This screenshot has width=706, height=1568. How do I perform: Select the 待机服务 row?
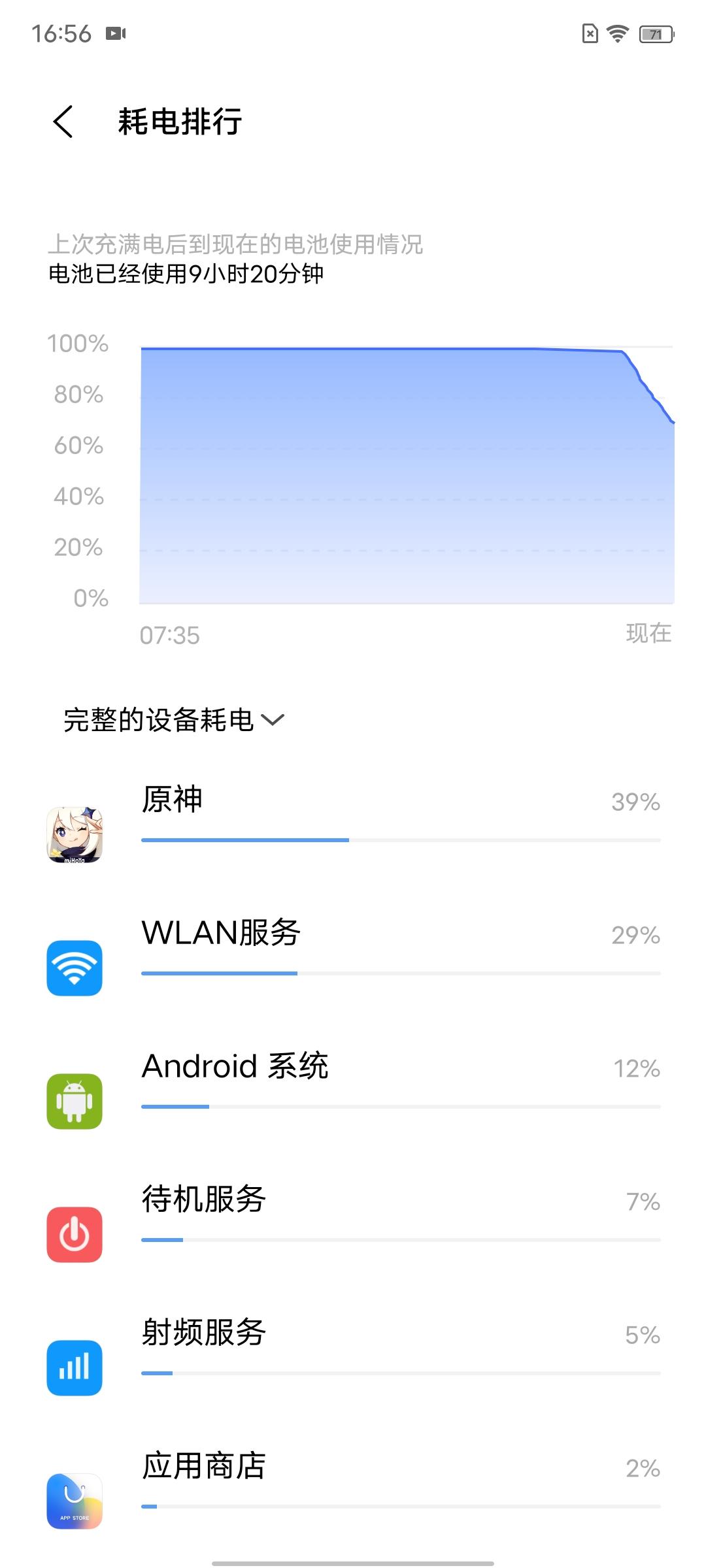(353, 1223)
